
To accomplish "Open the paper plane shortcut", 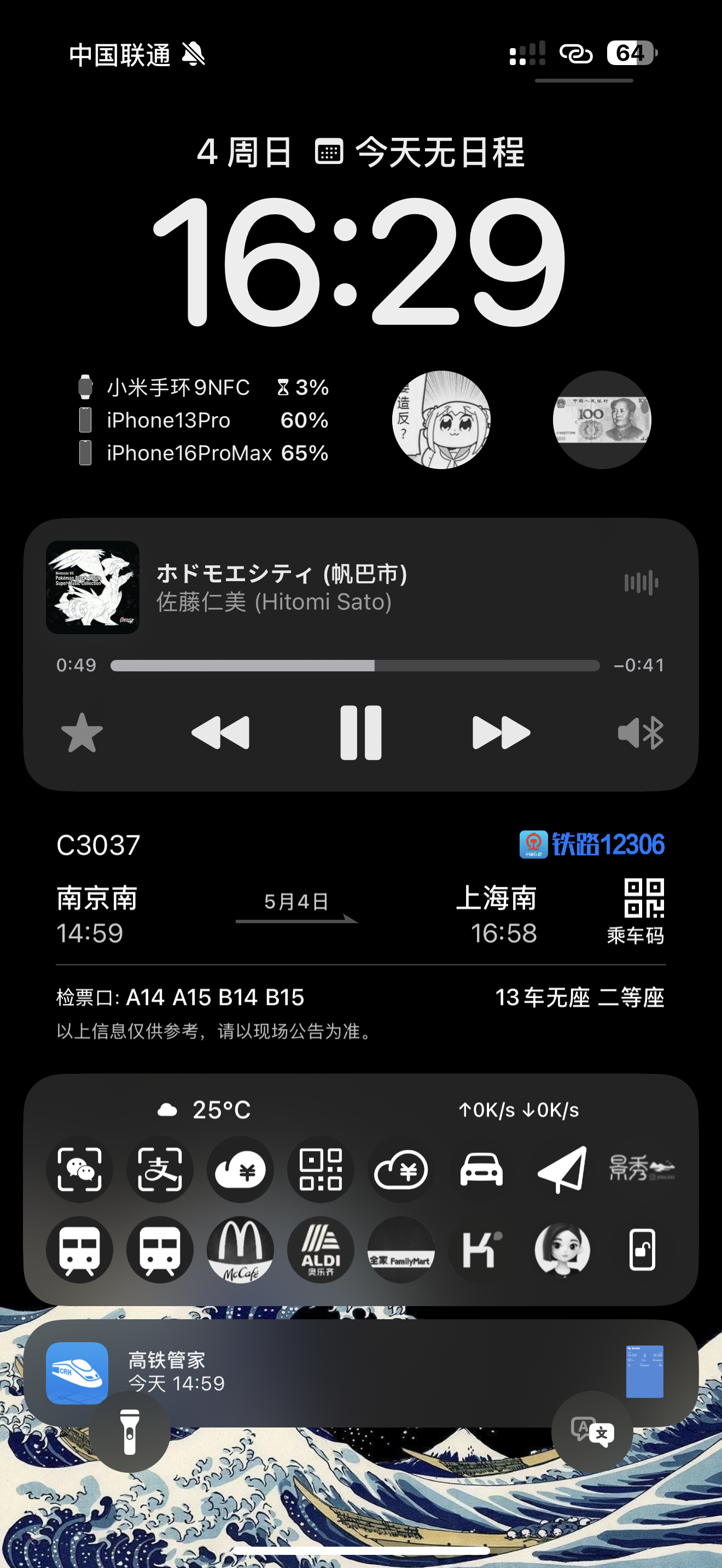I will click(562, 1169).
